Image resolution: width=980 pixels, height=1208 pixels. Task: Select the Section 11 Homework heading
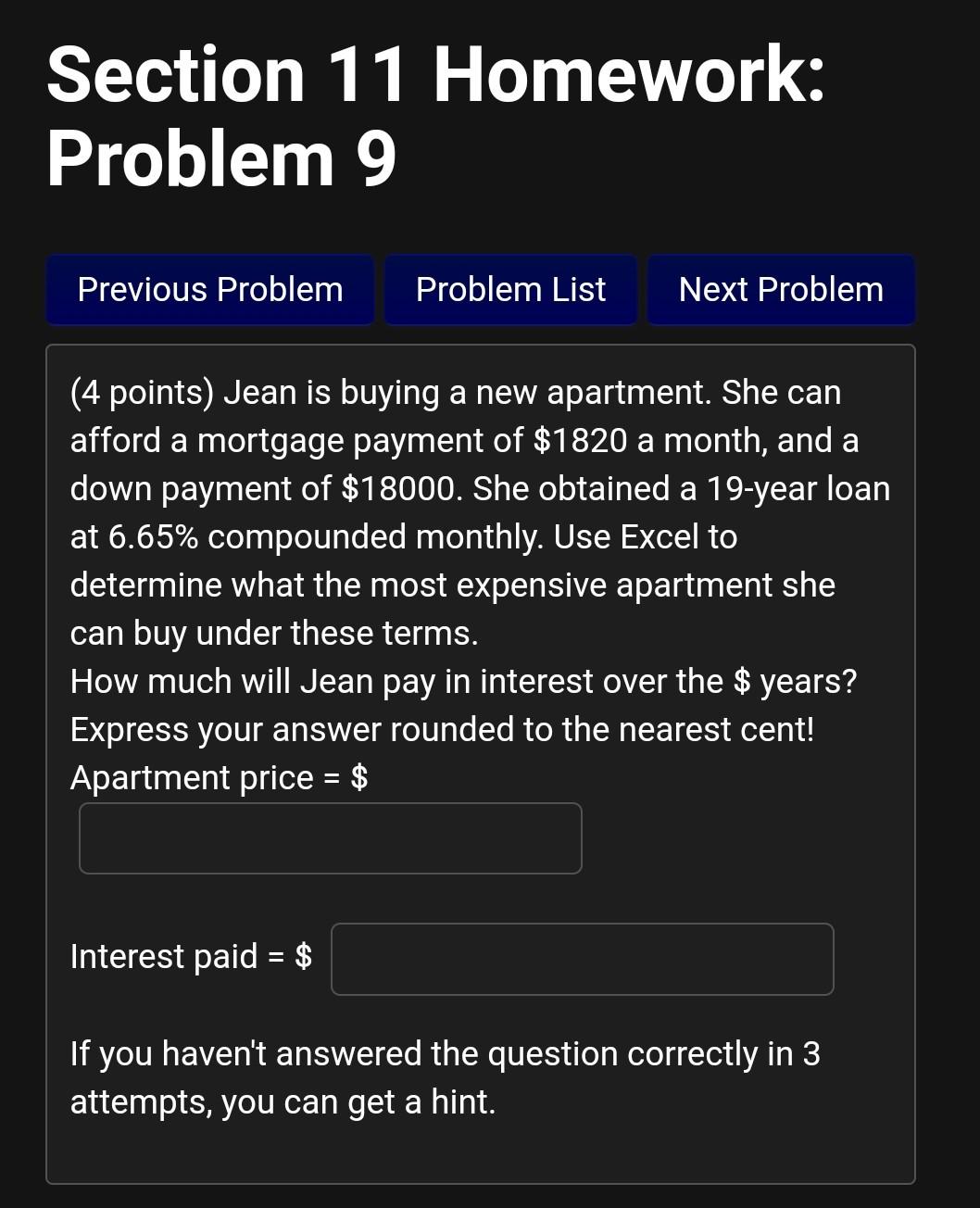pos(435,73)
